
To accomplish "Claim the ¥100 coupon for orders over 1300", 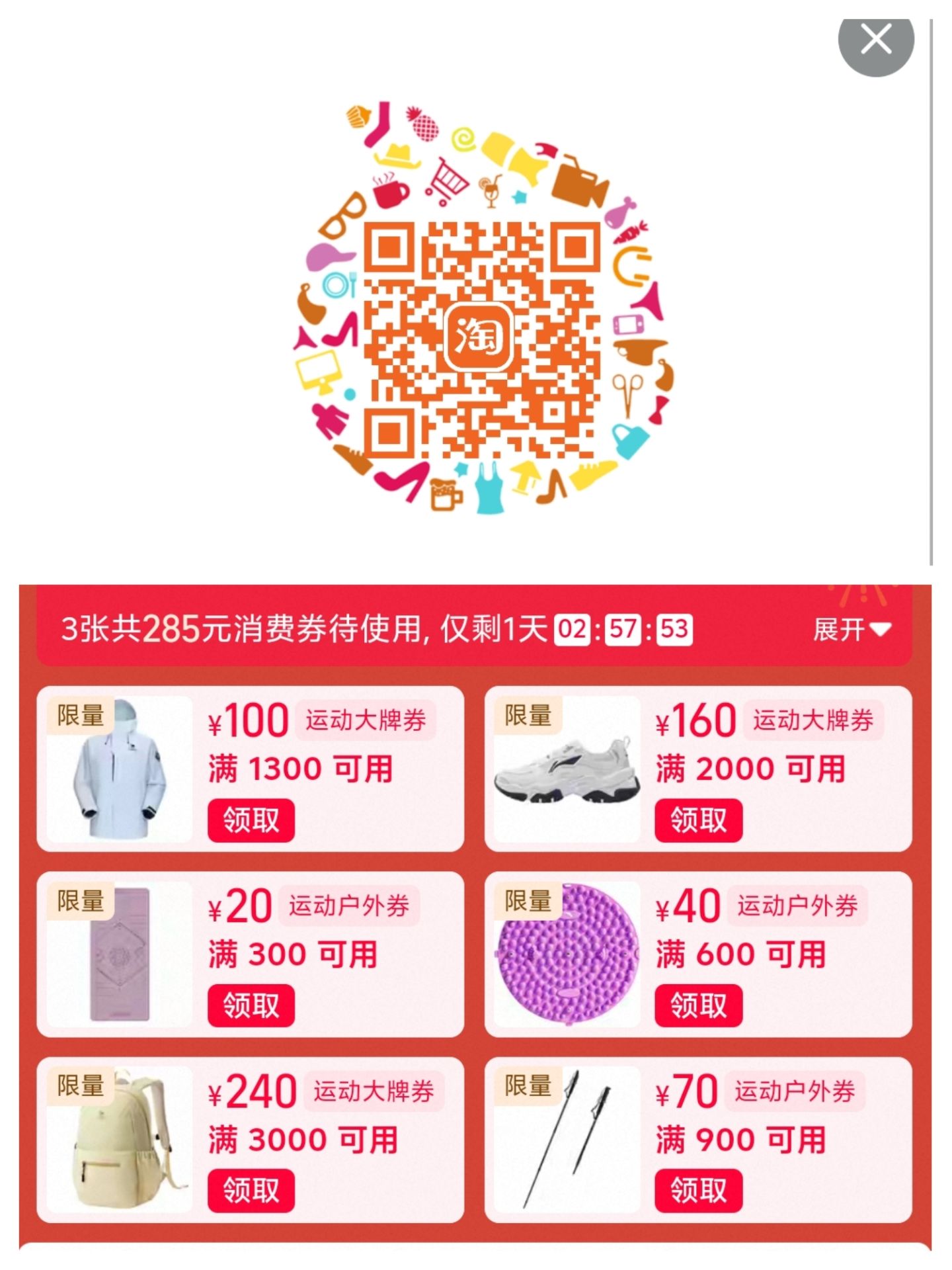I will coord(251,820).
